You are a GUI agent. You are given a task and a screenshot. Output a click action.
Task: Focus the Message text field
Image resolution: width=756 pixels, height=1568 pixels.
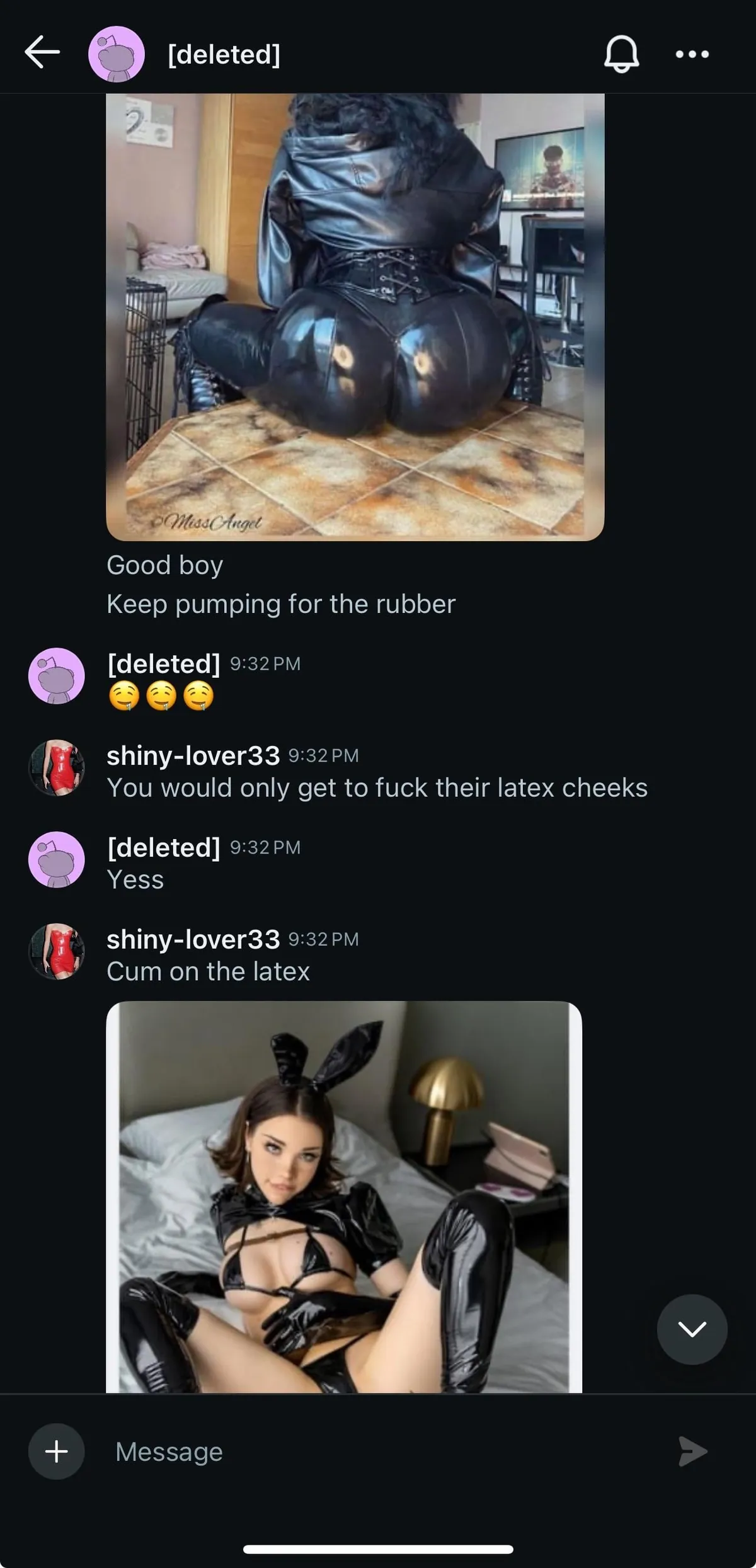pos(378,1451)
